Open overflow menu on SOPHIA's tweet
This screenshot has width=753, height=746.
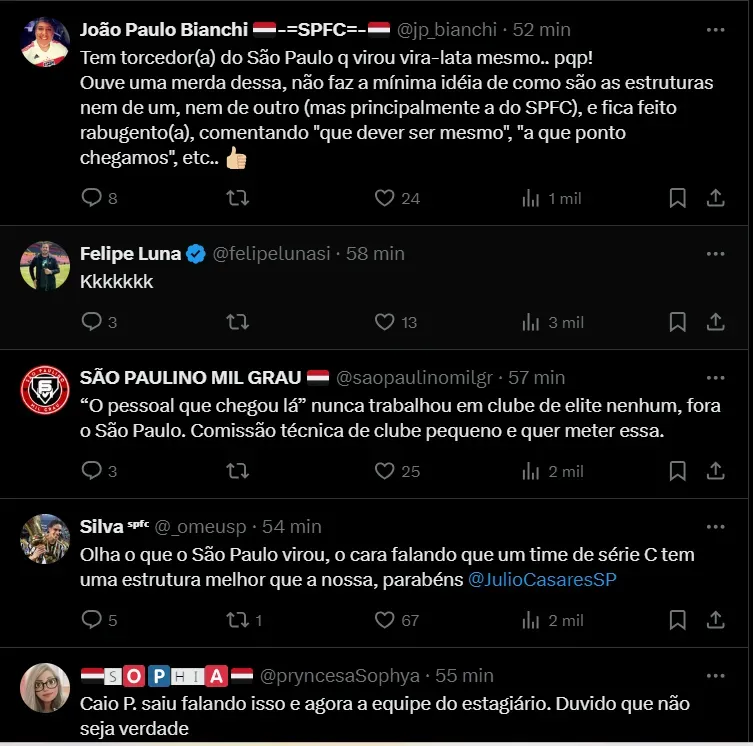point(715,675)
